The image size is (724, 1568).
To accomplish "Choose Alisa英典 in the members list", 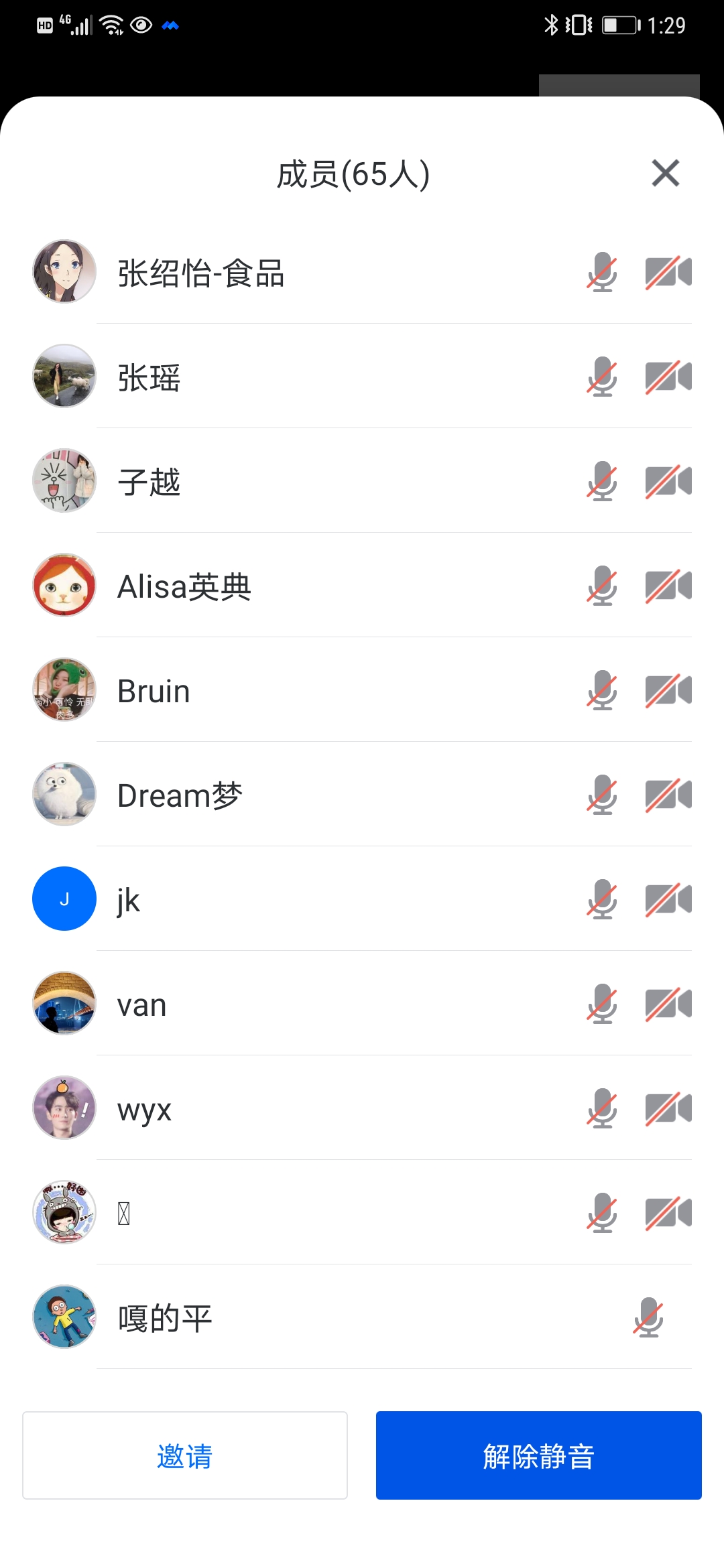I will [x=184, y=586].
